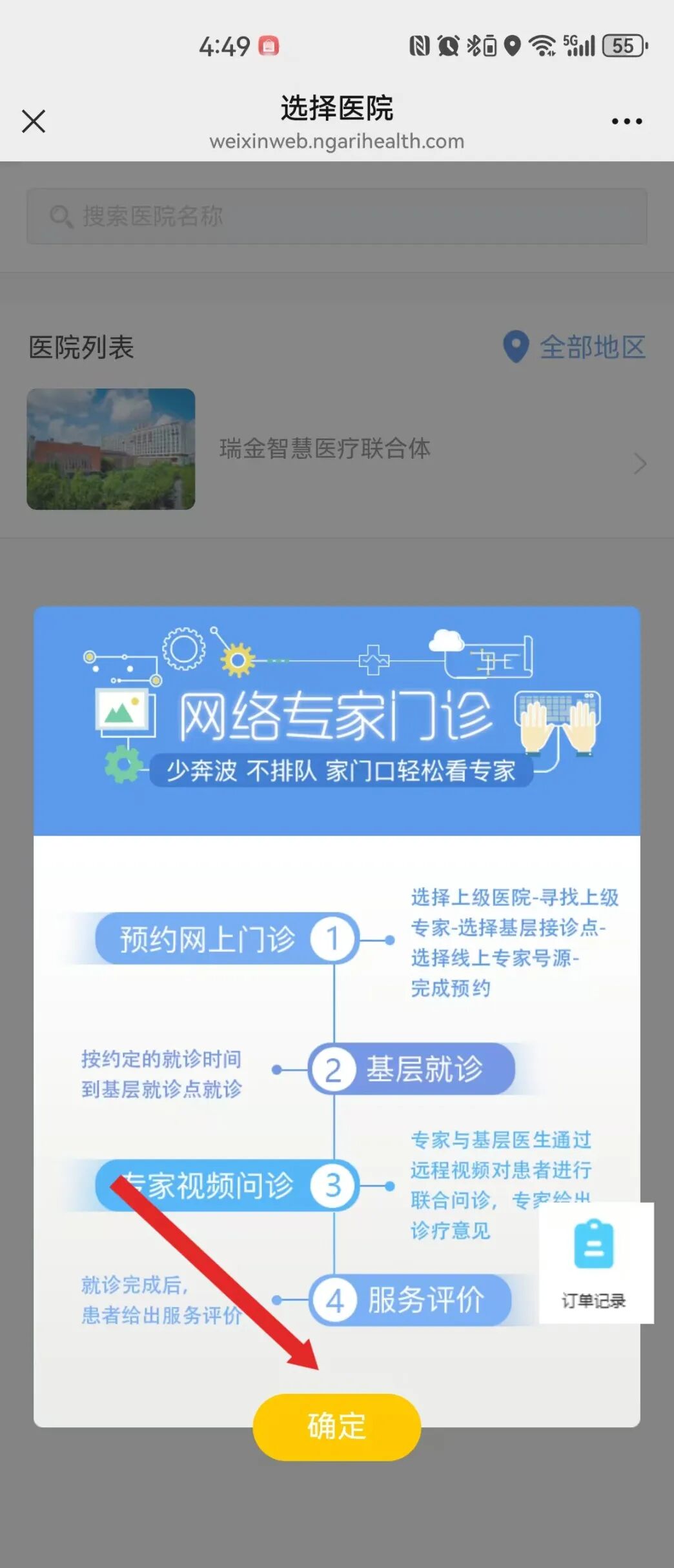
Task: Confirm the dialog with the 确定 button
Action: pyautogui.click(x=336, y=1427)
